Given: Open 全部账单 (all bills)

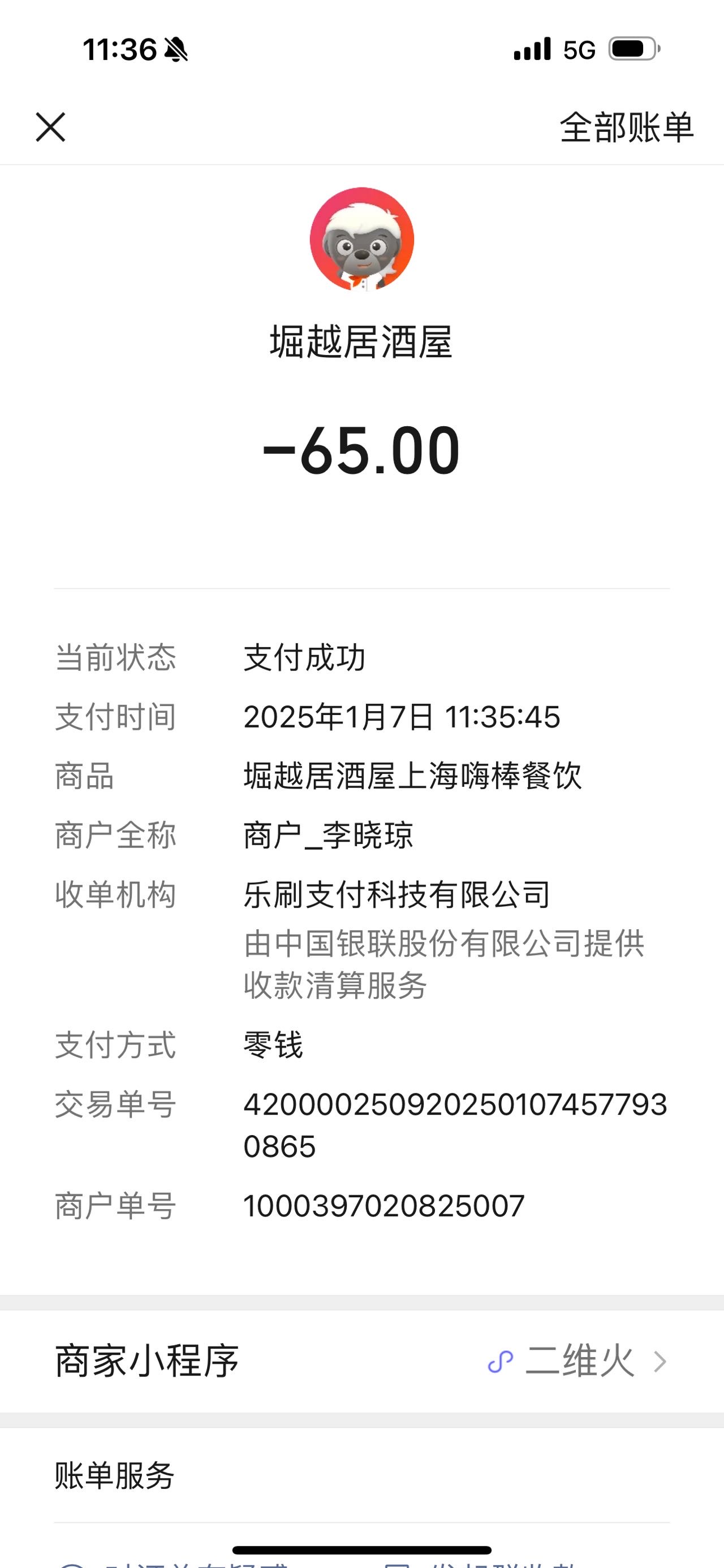Looking at the screenshot, I should (627, 127).
